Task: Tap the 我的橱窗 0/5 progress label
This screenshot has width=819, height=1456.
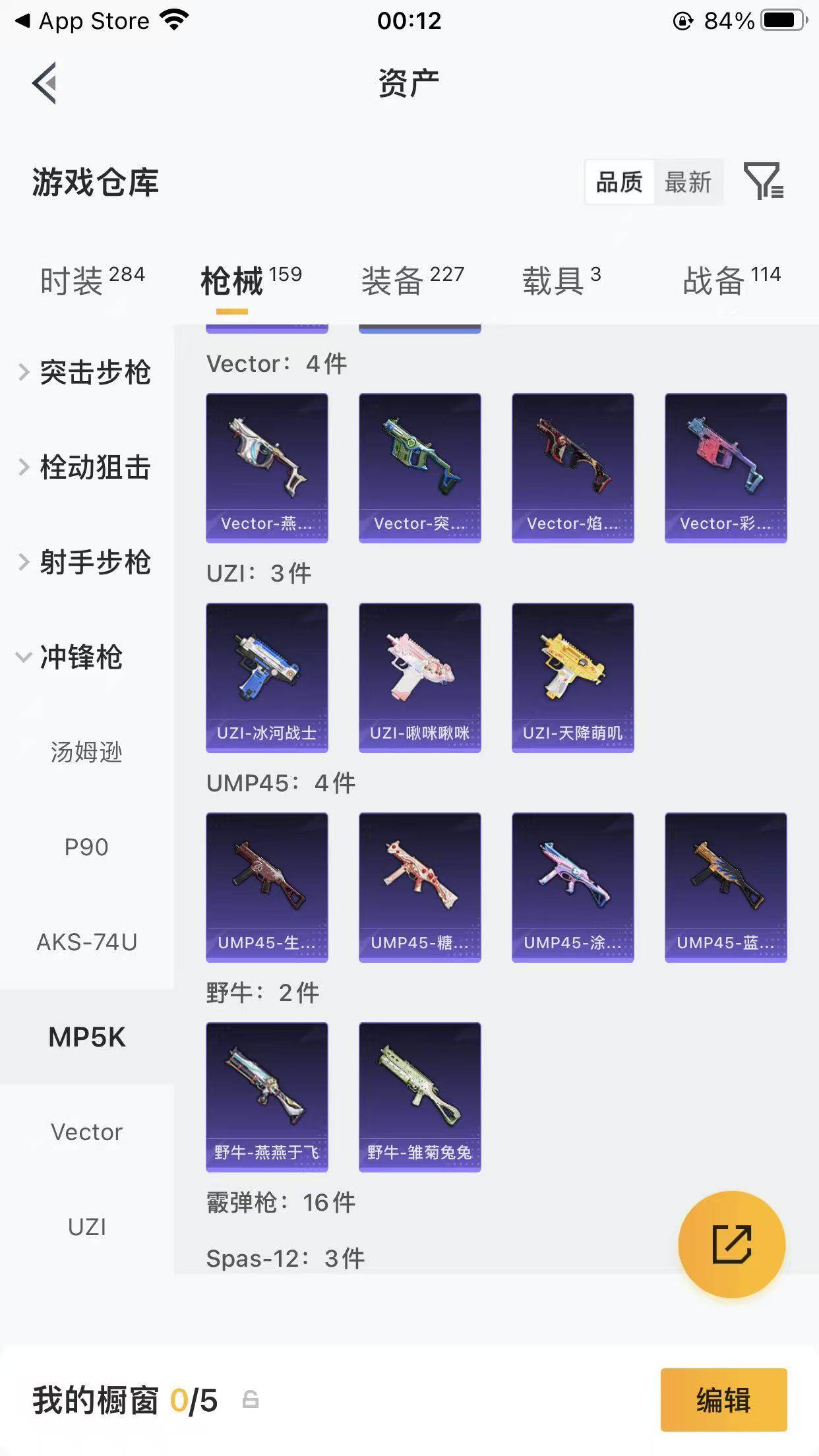Action: point(123,1399)
